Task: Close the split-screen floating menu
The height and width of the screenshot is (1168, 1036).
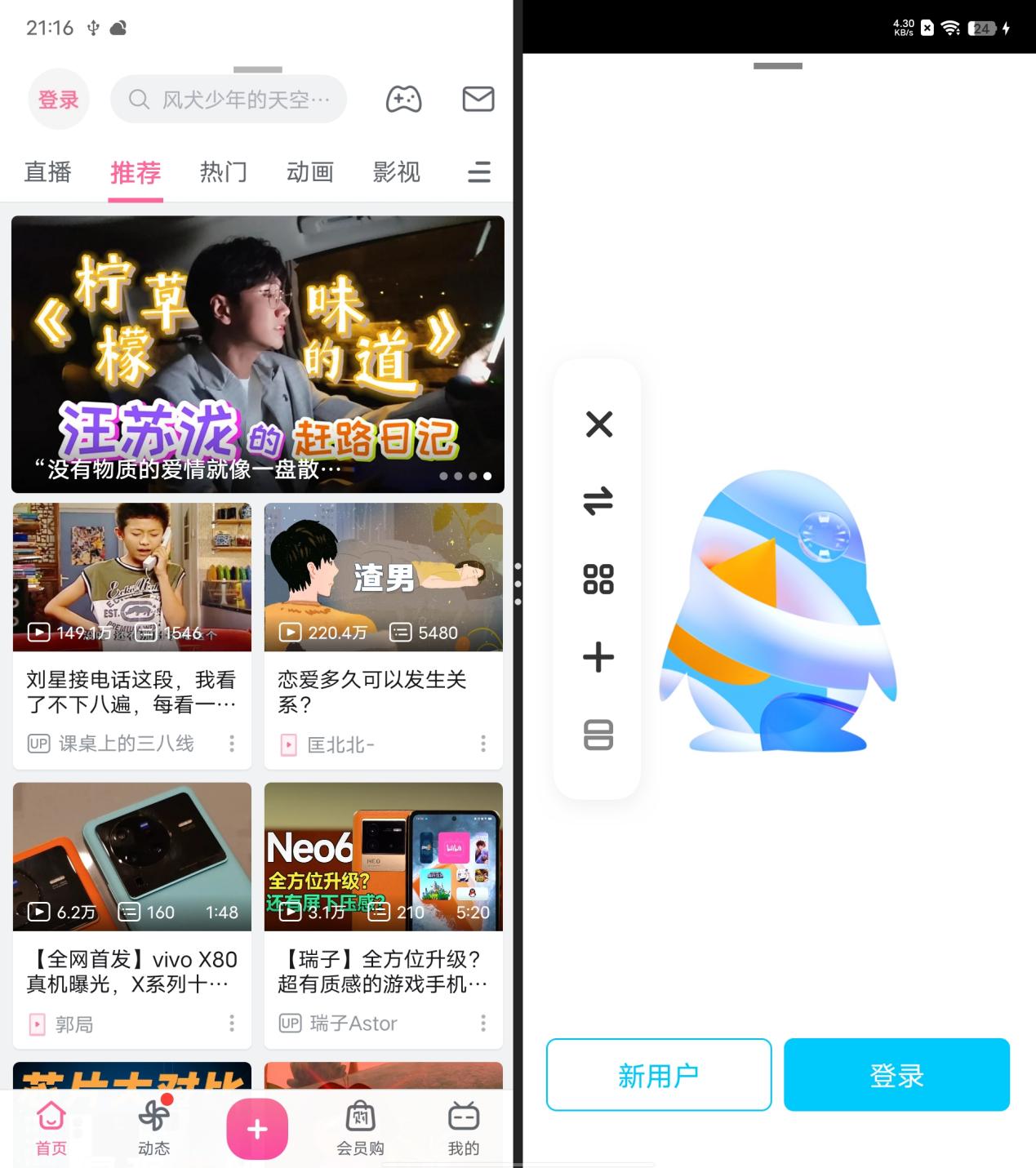Action: [x=598, y=424]
